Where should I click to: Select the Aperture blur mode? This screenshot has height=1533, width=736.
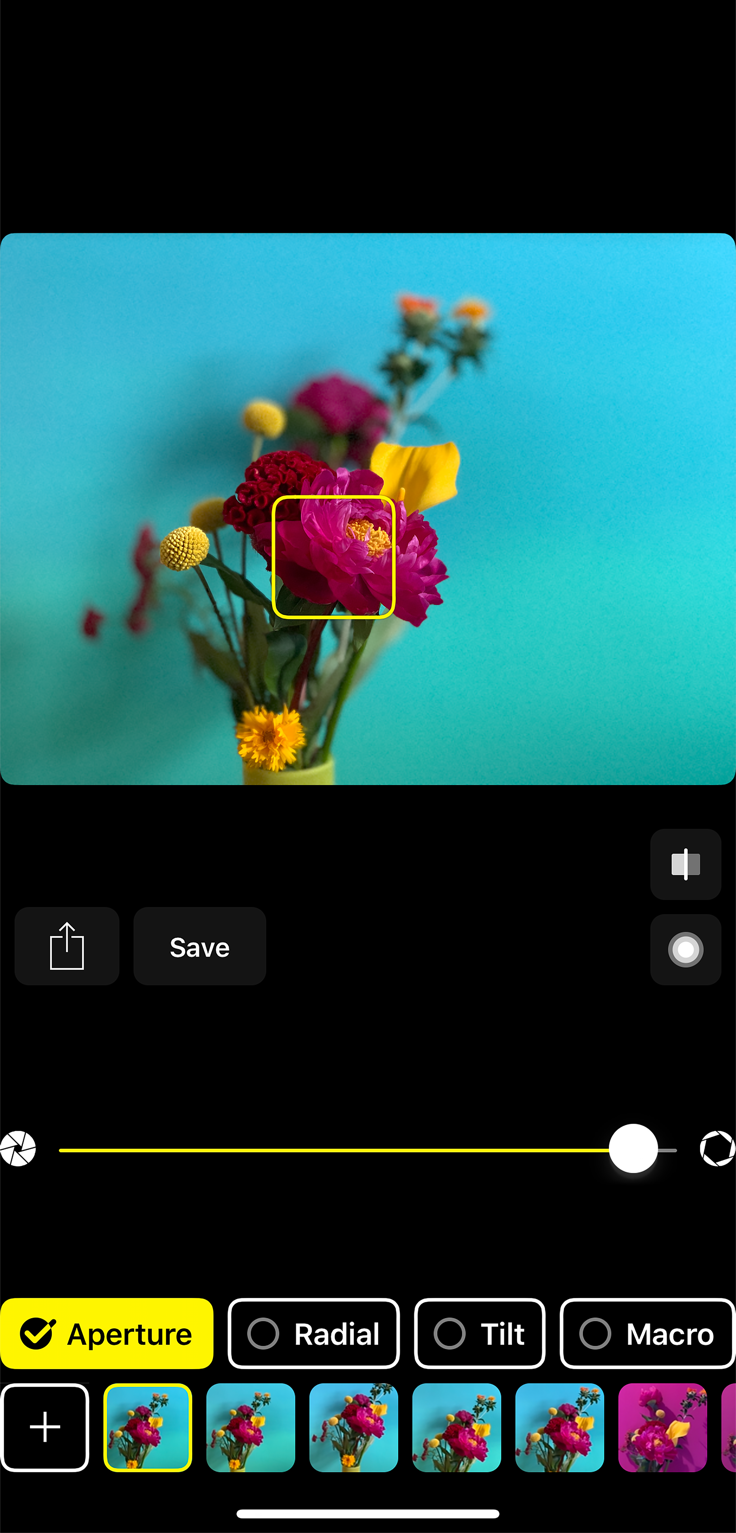(107, 1333)
